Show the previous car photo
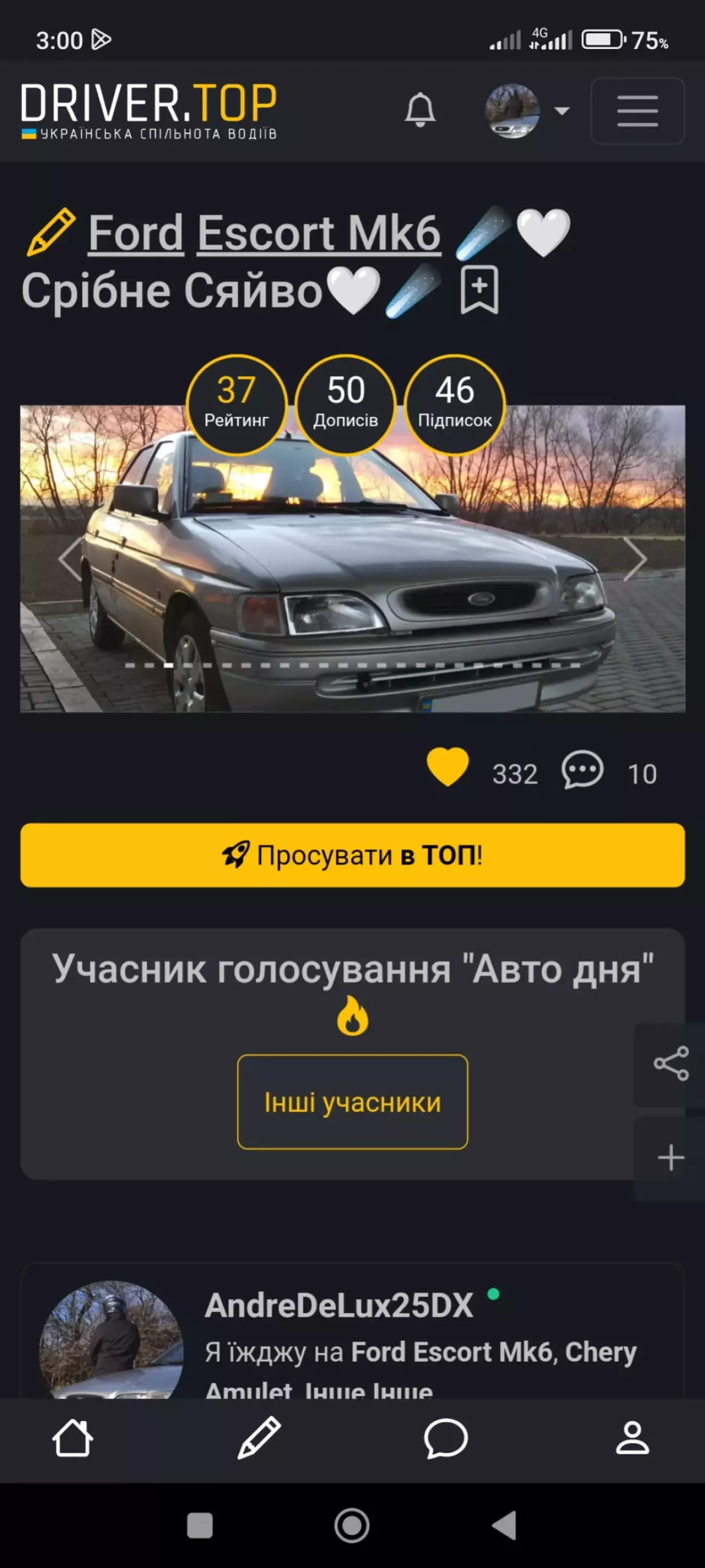This screenshot has width=705, height=1568. point(71,558)
